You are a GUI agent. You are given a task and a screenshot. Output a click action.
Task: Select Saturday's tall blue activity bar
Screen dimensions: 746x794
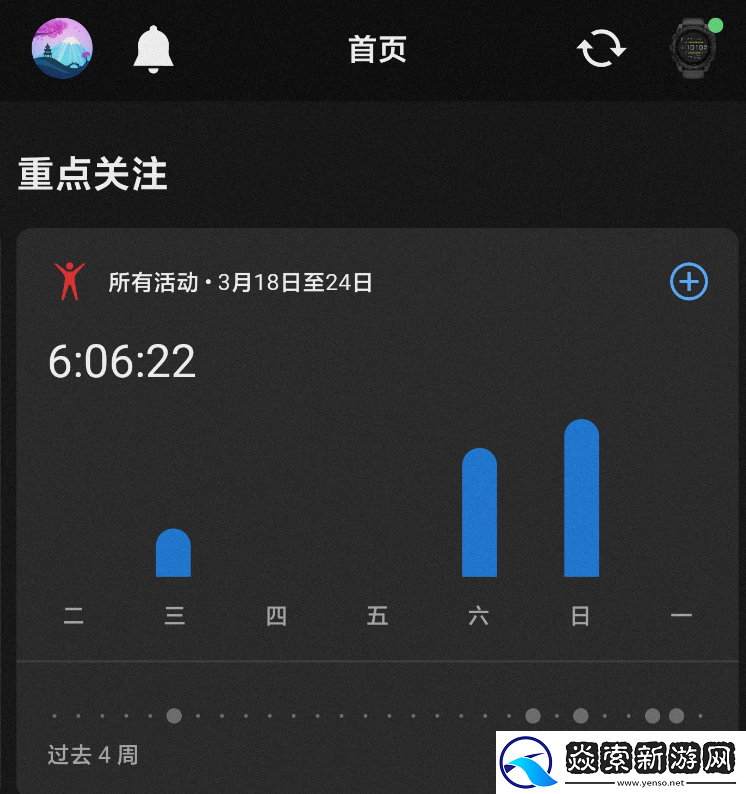[479, 512]
